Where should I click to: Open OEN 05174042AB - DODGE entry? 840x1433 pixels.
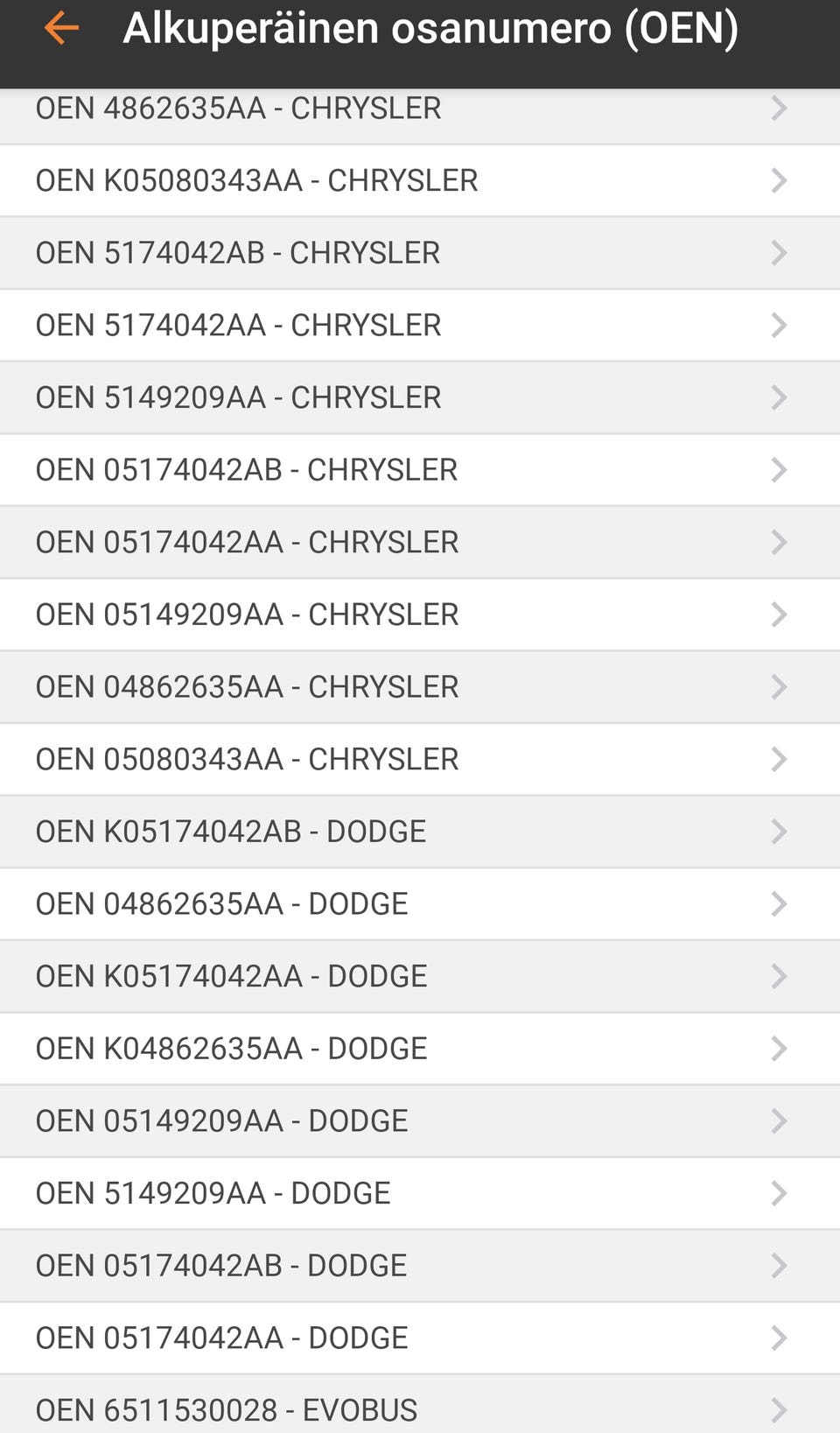click(x=420, y=1267)
